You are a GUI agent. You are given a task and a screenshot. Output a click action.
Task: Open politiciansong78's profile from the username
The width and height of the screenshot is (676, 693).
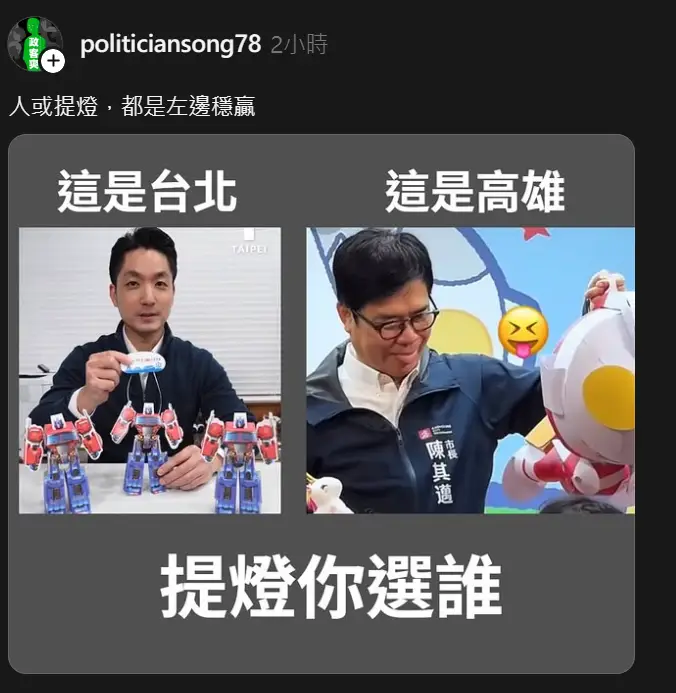170,44
